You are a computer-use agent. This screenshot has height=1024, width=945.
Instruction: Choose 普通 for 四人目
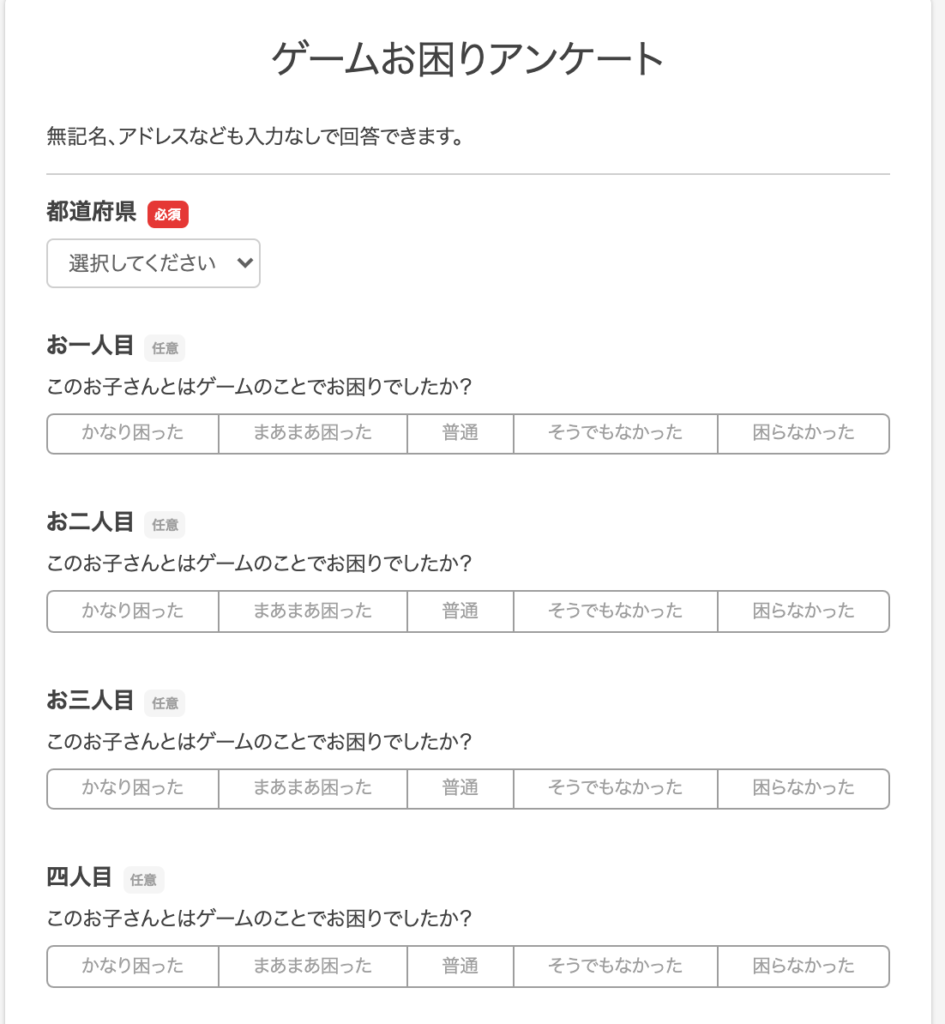(x=460, y=966)
